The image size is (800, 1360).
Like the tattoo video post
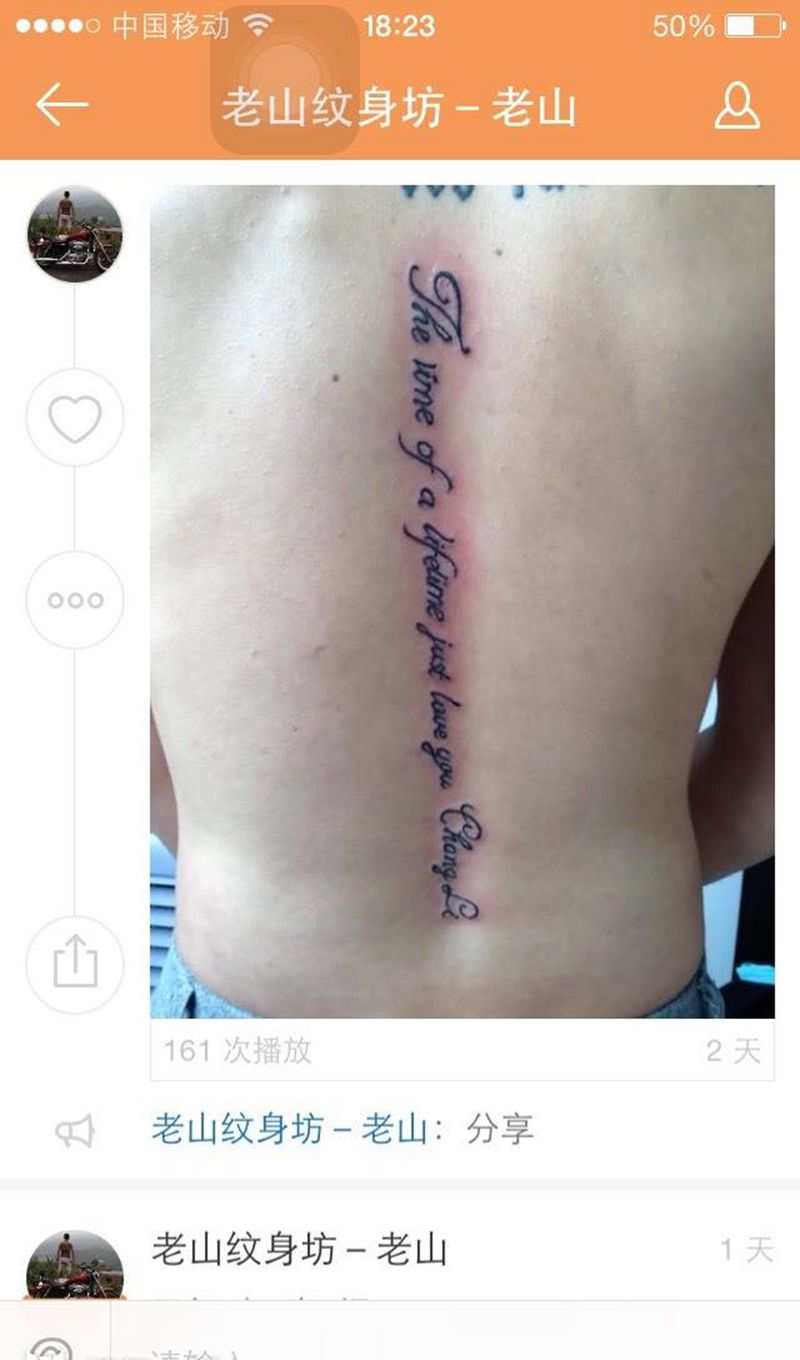75,418
